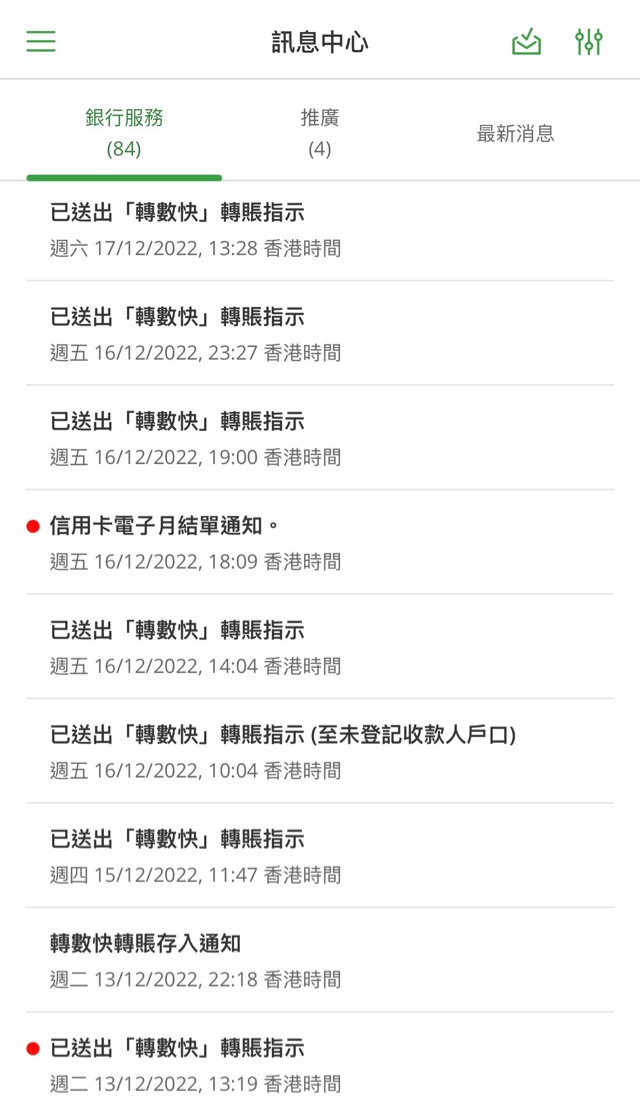Open the 轉數快 message from 17/12/2022 13:28
640x1100 pixels.
(x=320, y=230)
